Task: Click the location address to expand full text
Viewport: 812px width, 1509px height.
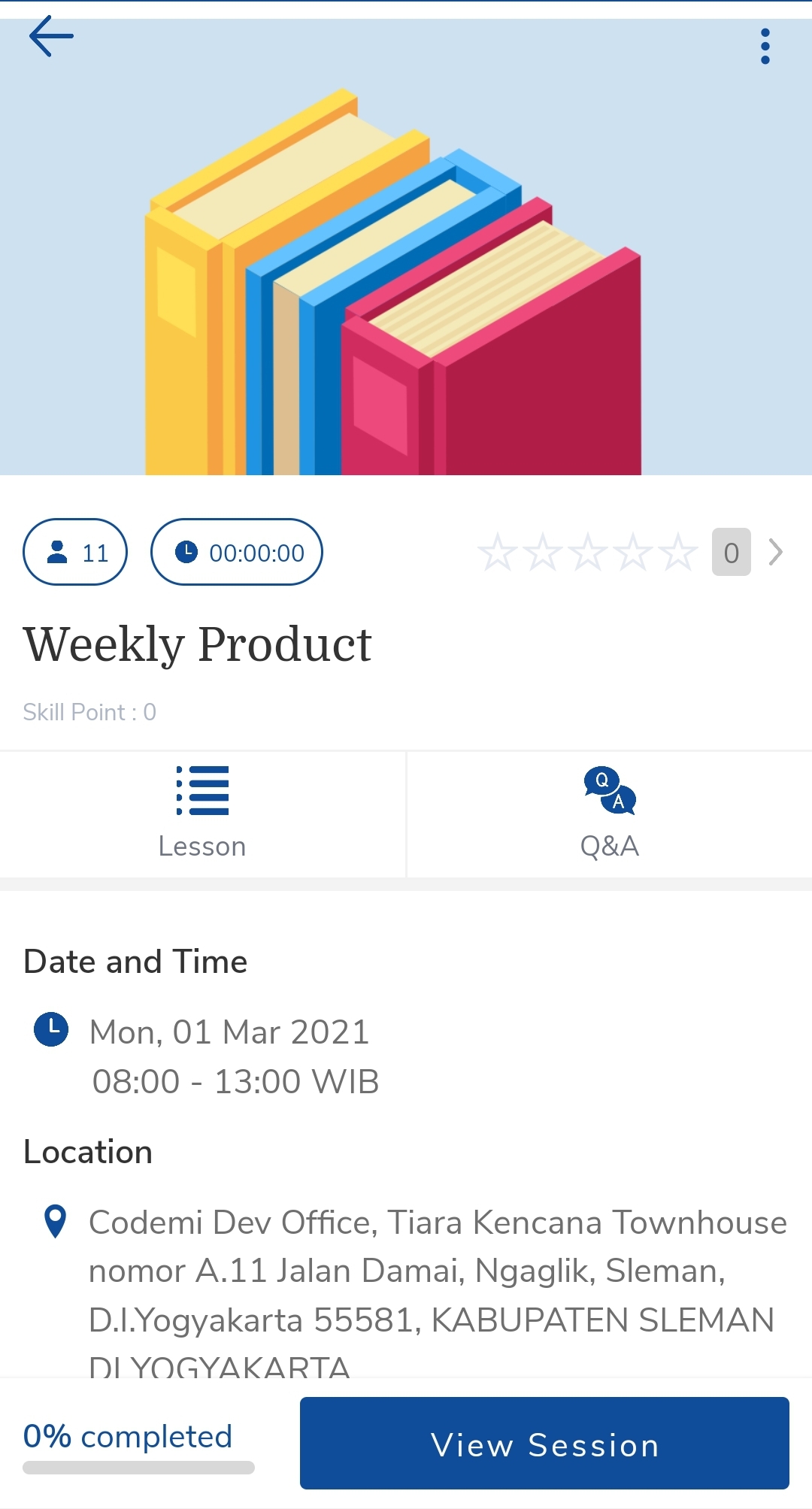Action: click(436, 1271)
